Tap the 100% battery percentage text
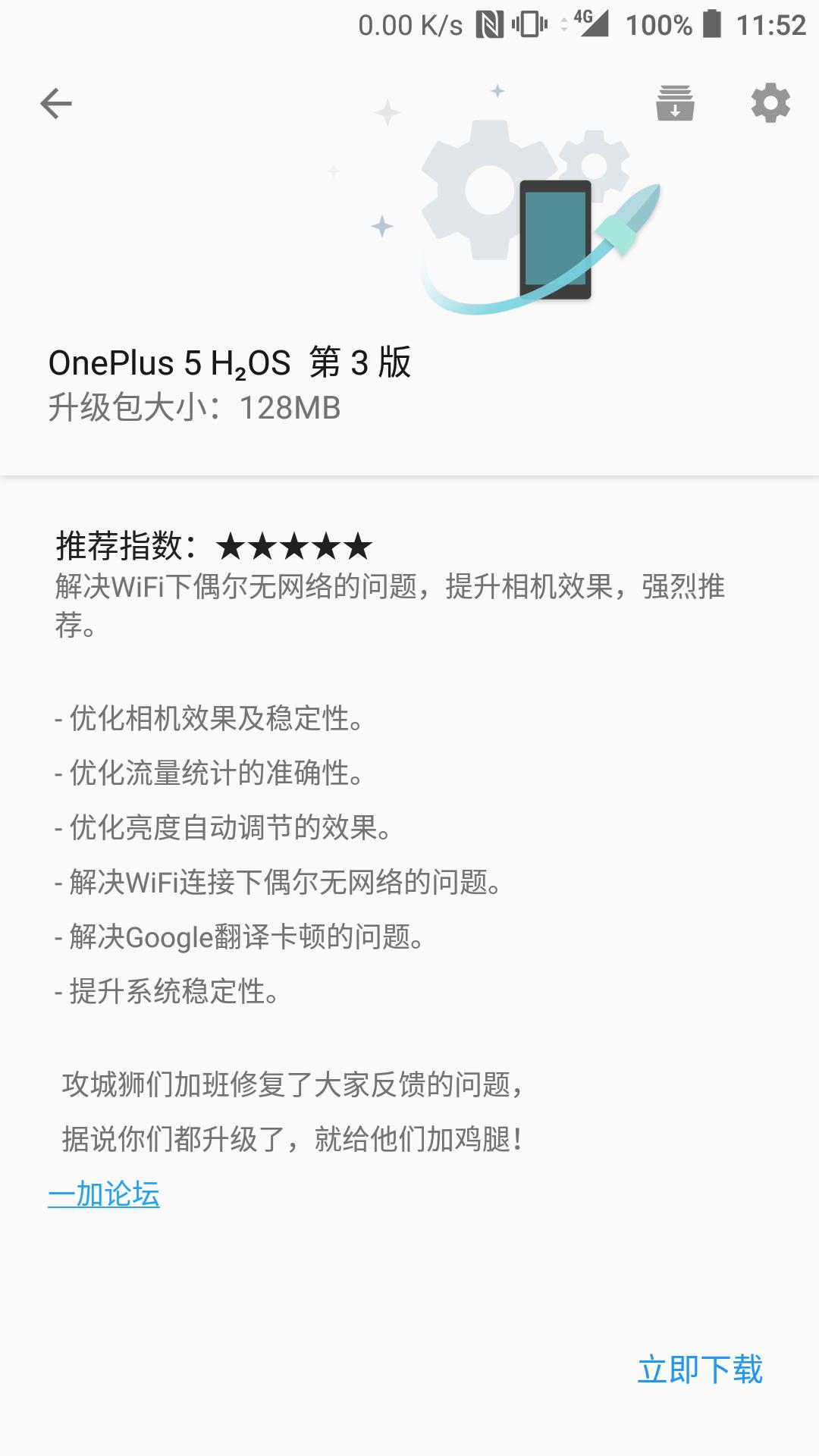Screen dimensions: 819x1456 [x=657, y=24]
